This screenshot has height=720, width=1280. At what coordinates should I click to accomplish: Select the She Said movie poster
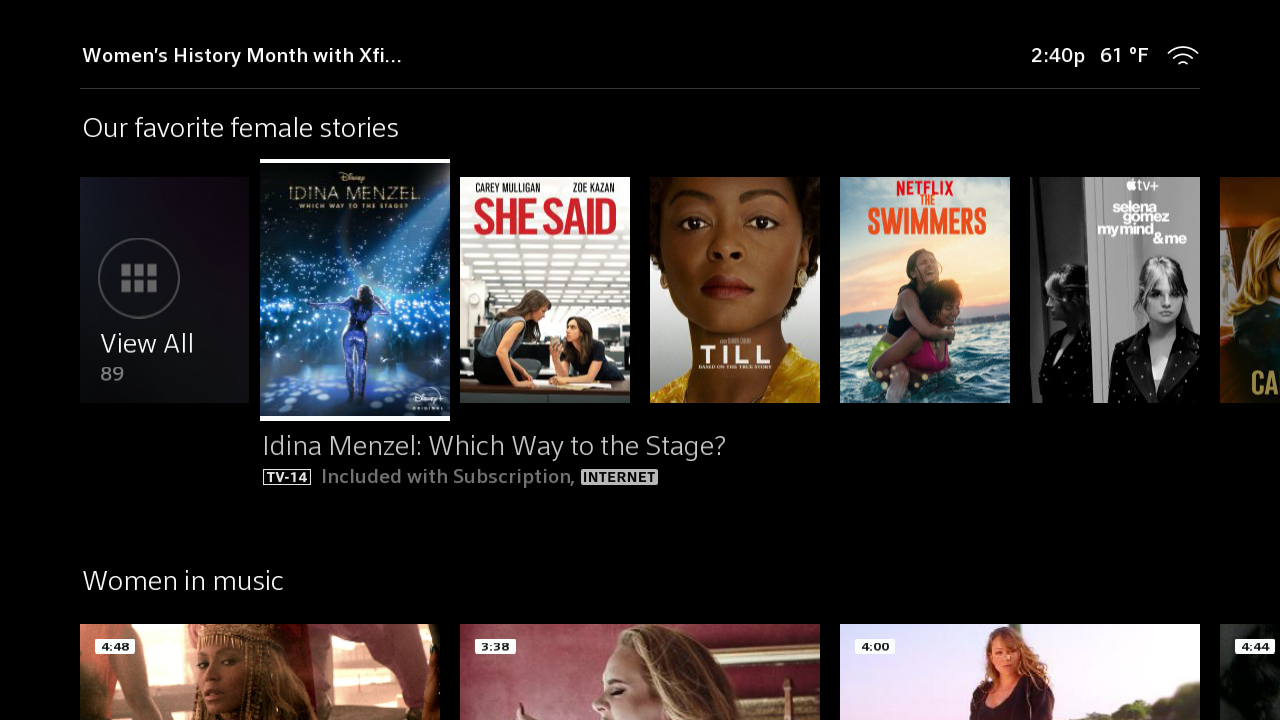(x=545, y=290)
